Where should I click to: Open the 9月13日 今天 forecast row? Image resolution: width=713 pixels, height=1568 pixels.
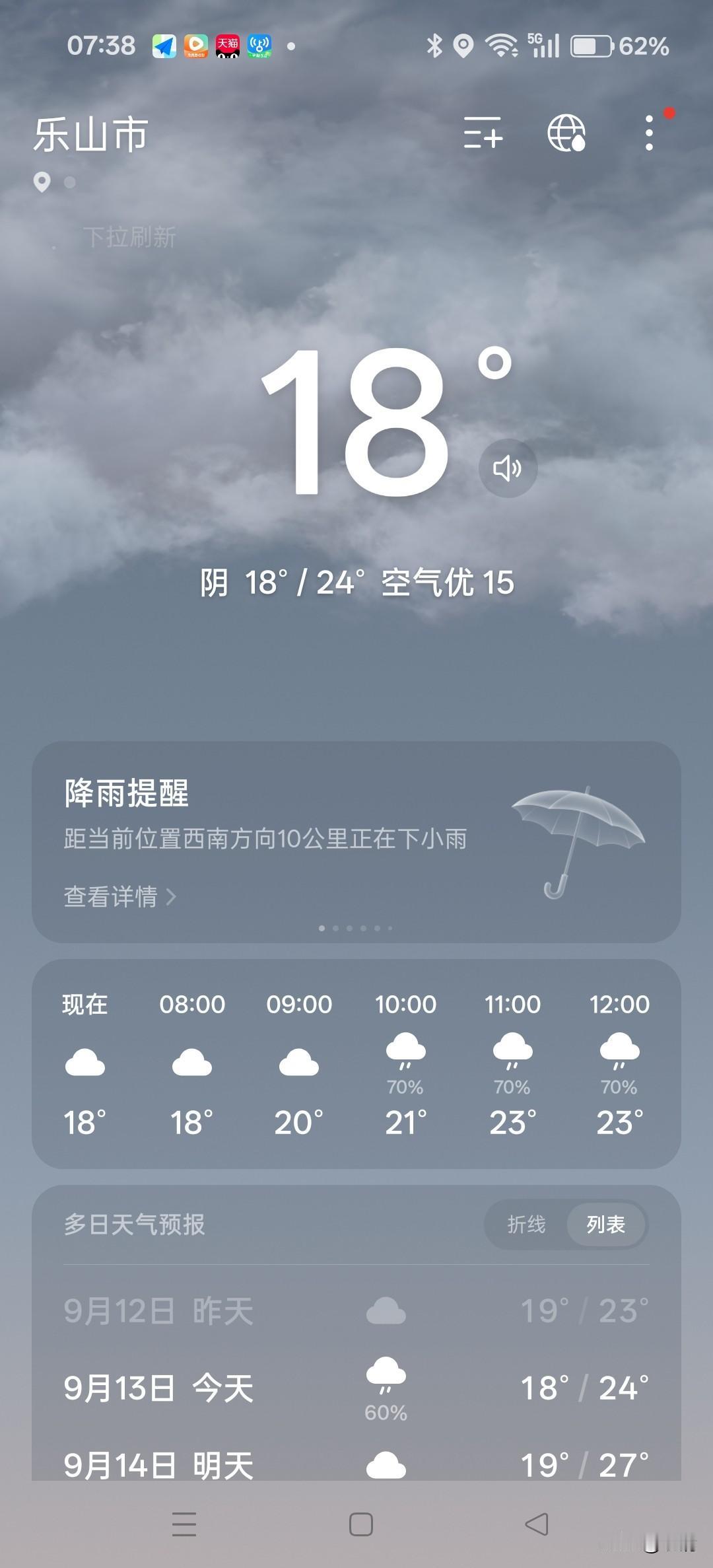(x=356, y=1388)
